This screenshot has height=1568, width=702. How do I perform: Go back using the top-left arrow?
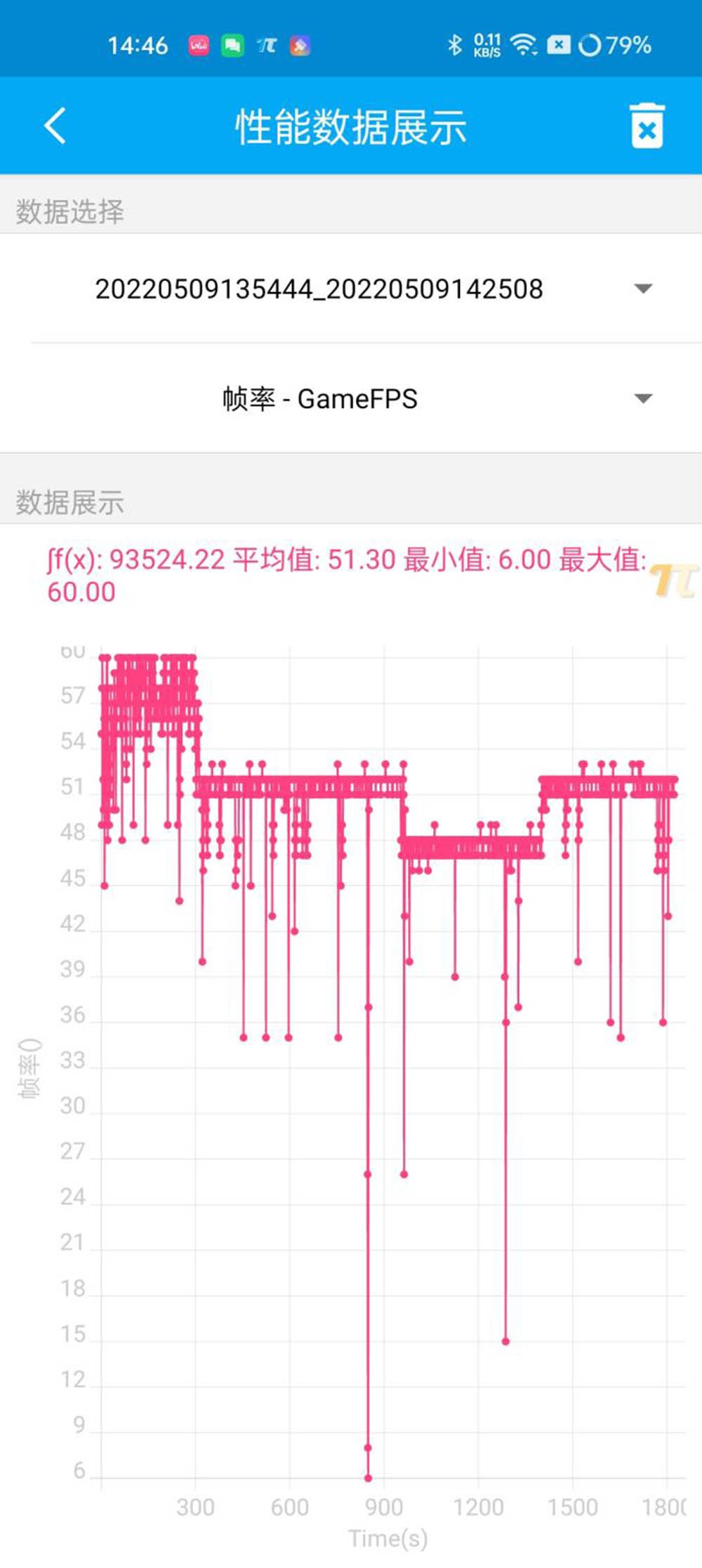[x=55, y=126]
